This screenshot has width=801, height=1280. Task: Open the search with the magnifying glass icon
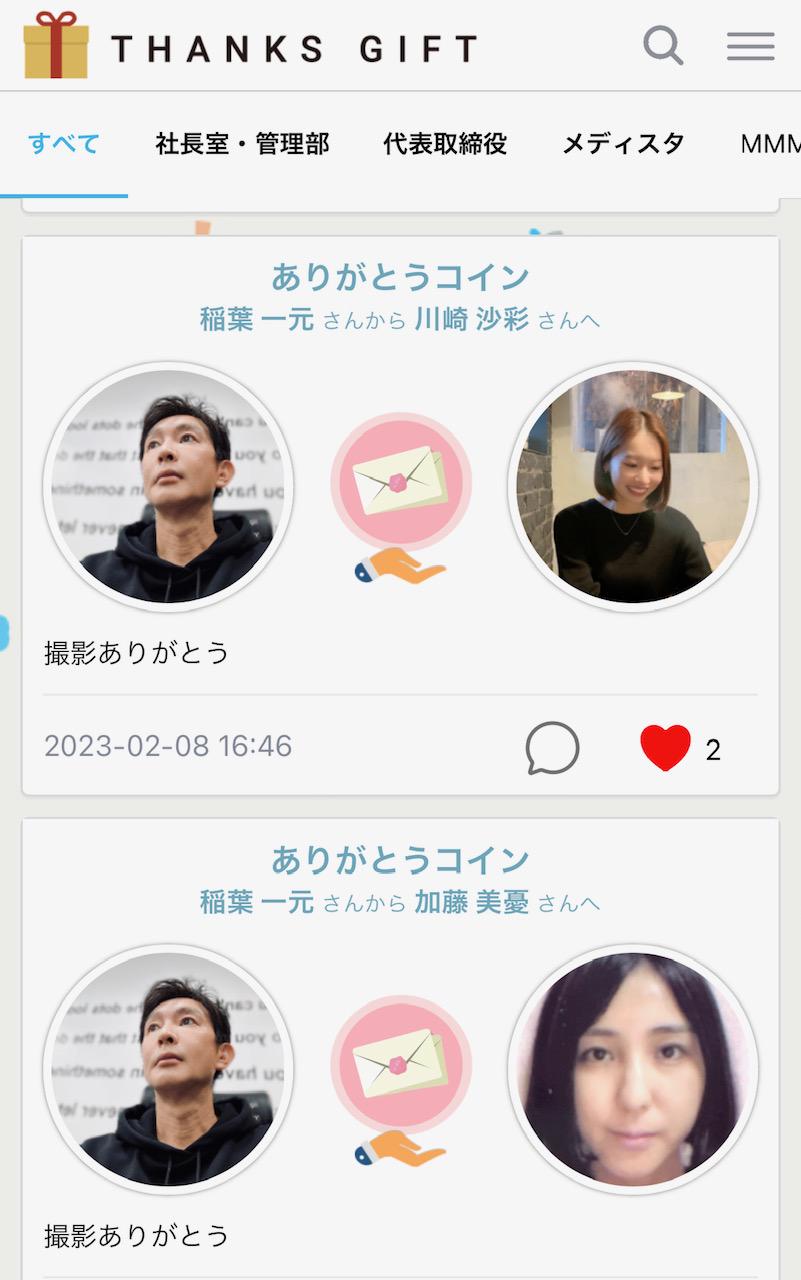pyautogui.click(x=661, y=46)
